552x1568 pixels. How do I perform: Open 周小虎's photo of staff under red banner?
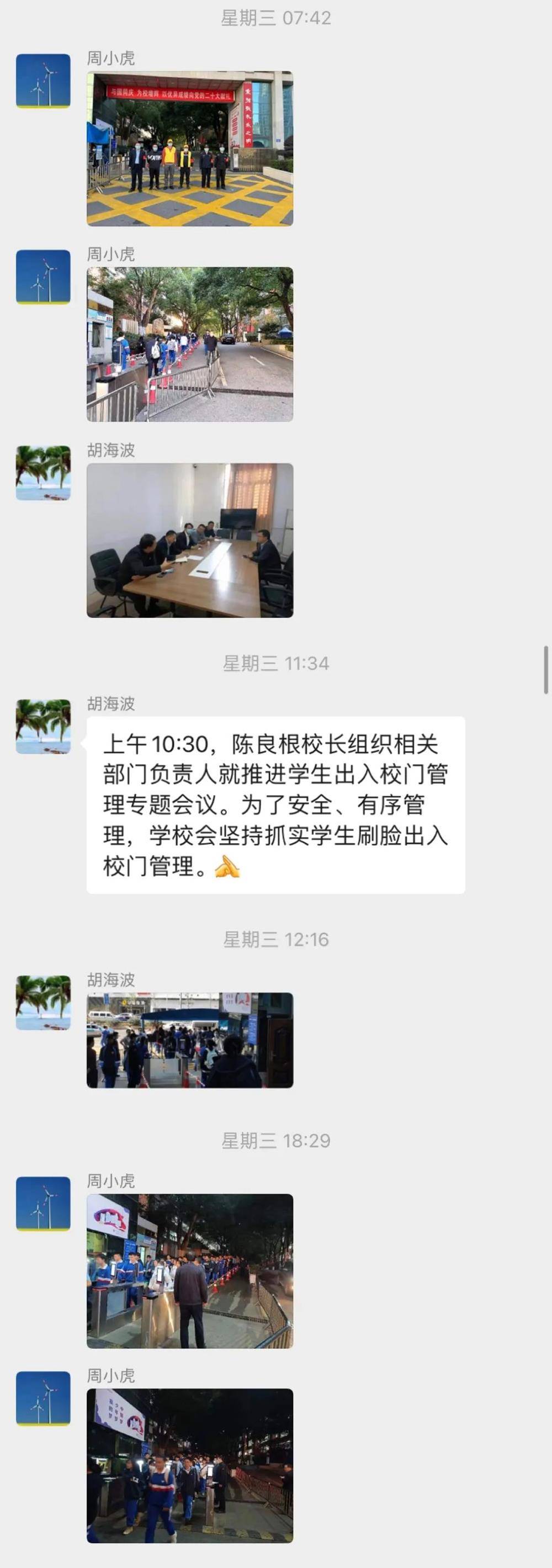189,149
